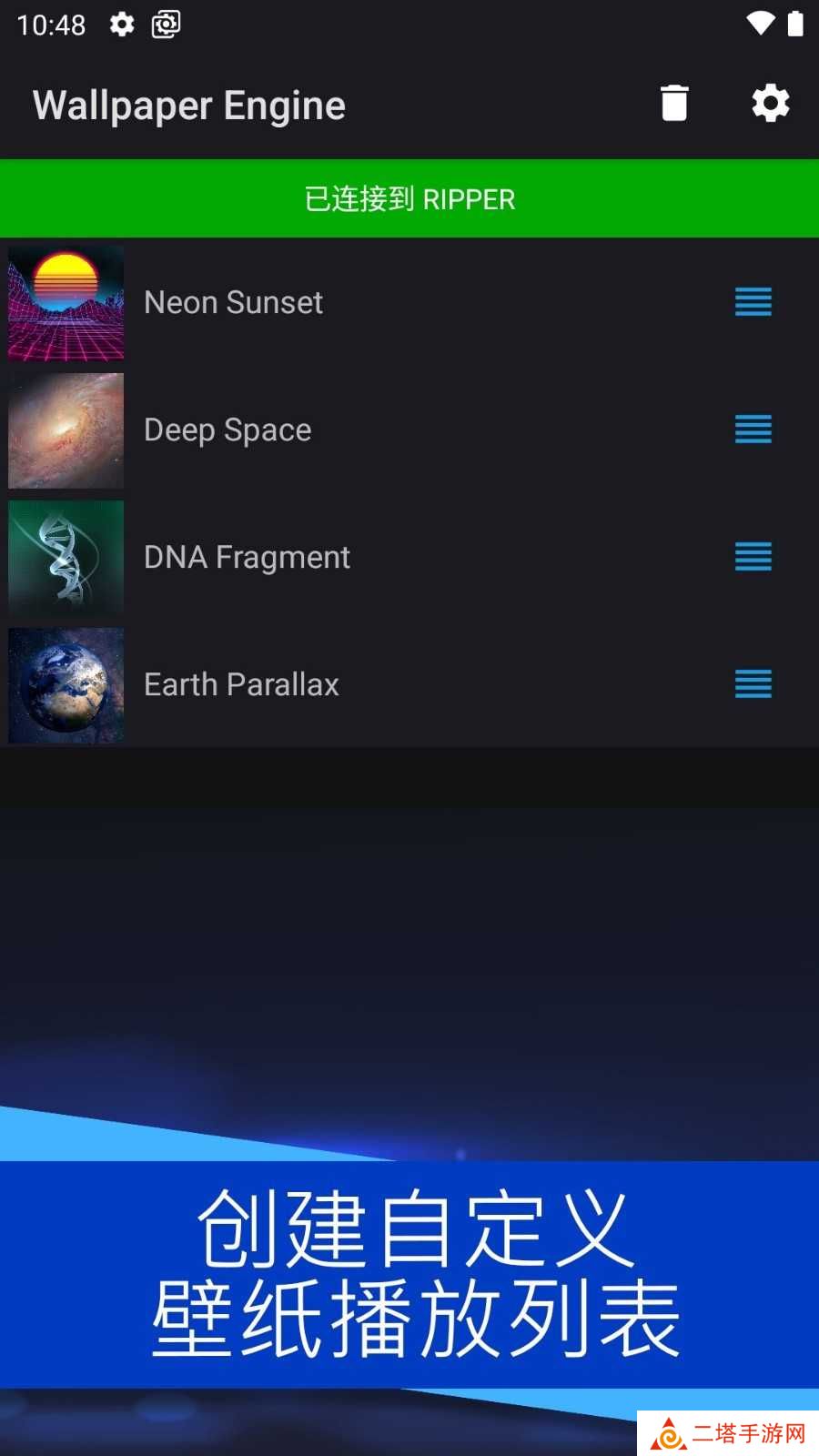The image size is (819, 1456).
Task: Open the settings gear
Action: pyautogui.click(x=770, y=103)
